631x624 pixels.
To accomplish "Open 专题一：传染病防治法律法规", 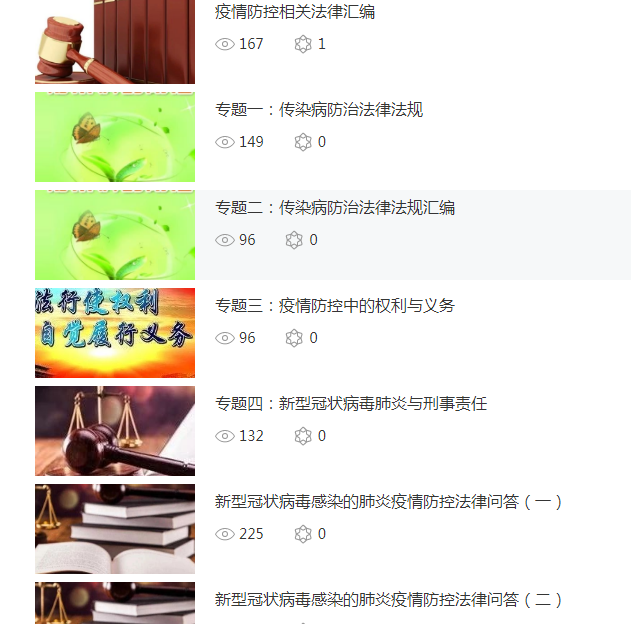I will [x=319, y=110].
